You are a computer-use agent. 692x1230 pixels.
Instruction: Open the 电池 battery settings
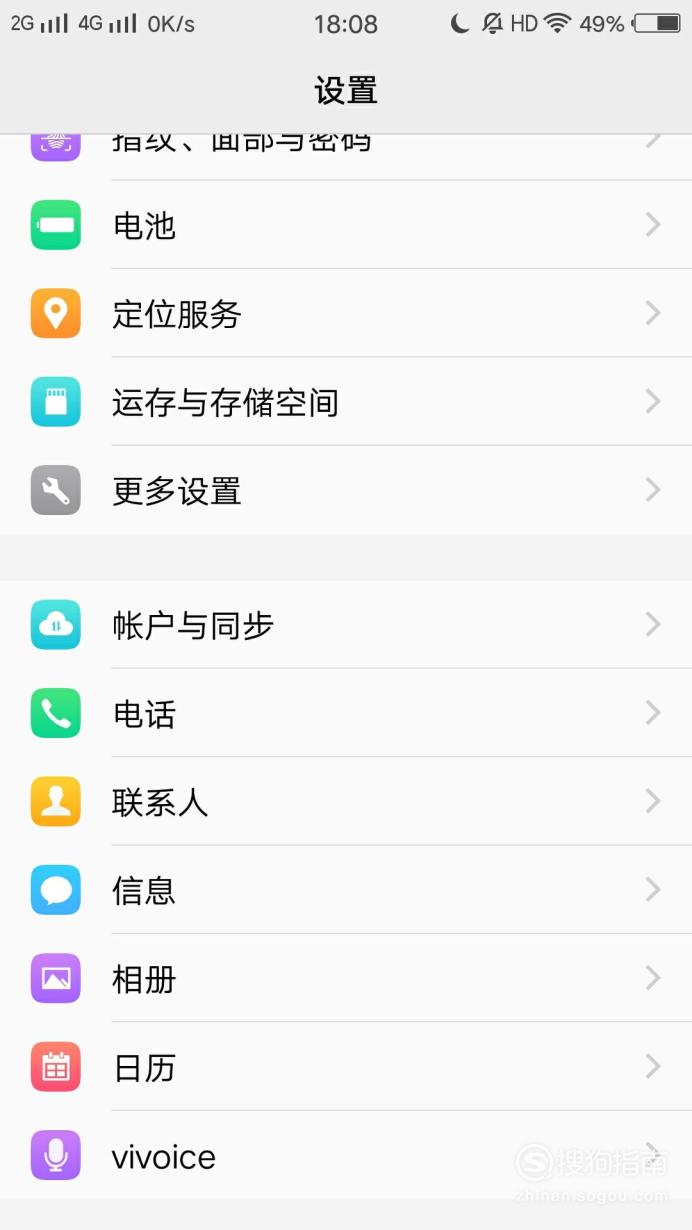pos(346,225)
